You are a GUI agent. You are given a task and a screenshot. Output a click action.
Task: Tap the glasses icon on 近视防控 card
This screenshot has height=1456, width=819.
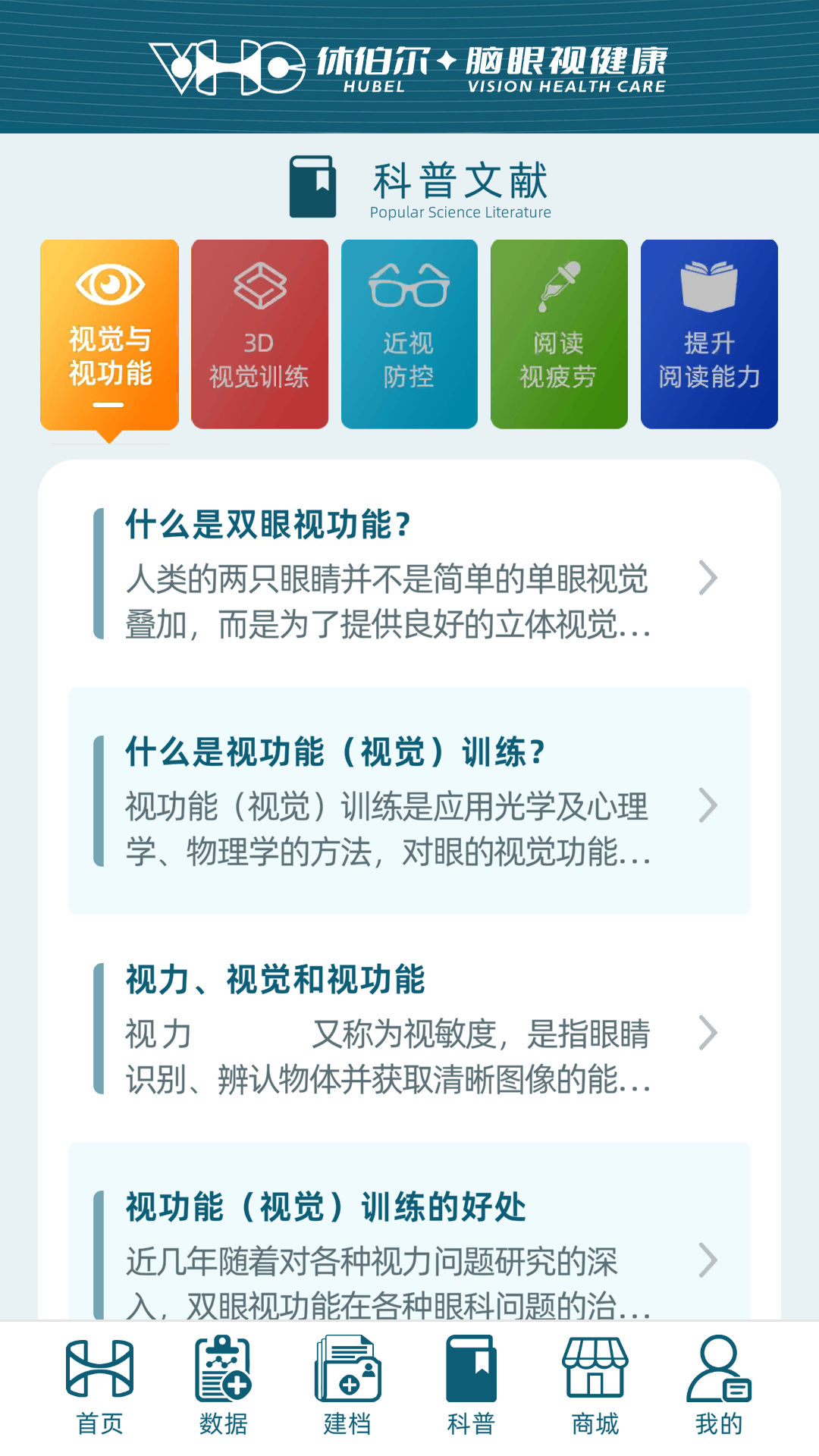pos(409,287)
